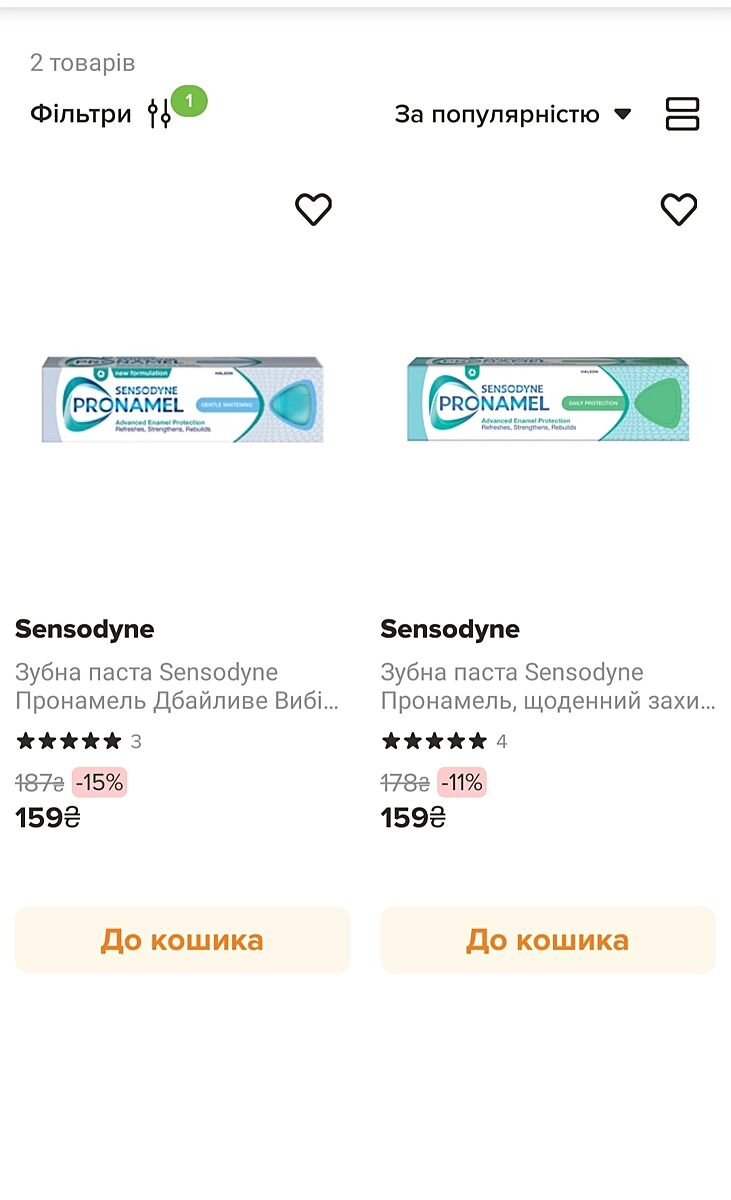Open the Sensodyne Пронамель Дбайливе Вибілювання product

point(177,686)
